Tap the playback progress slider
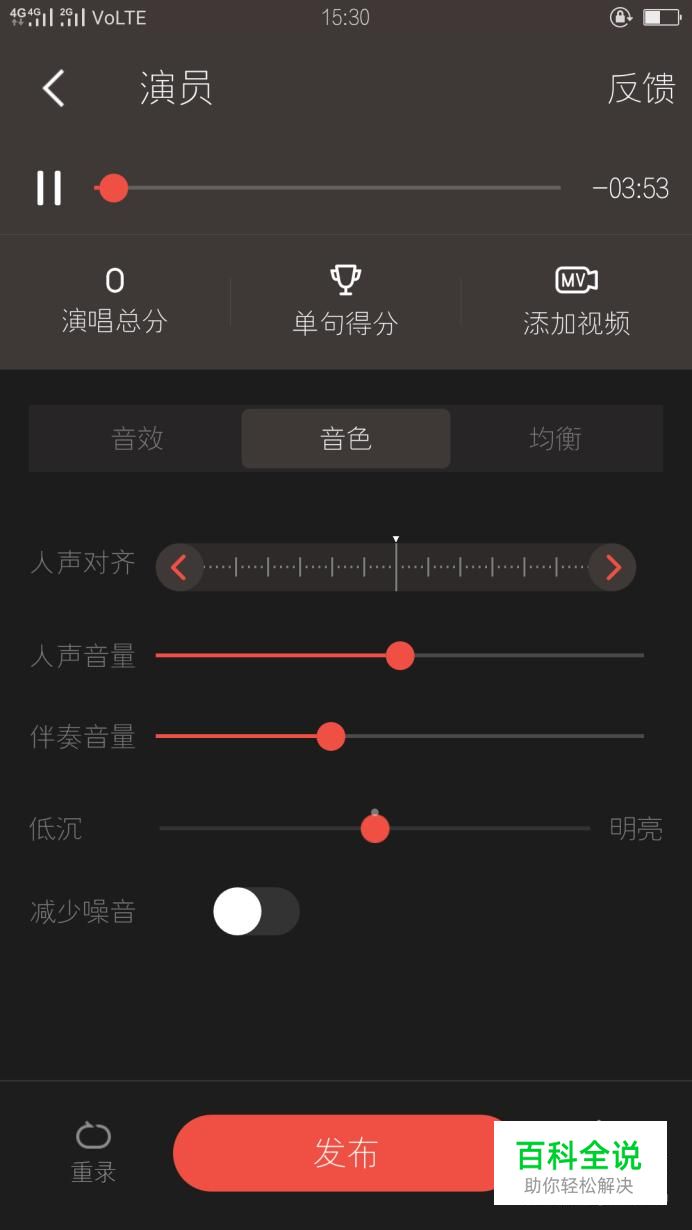Viewport: 692px width, 1230px height. click(327, 188)
